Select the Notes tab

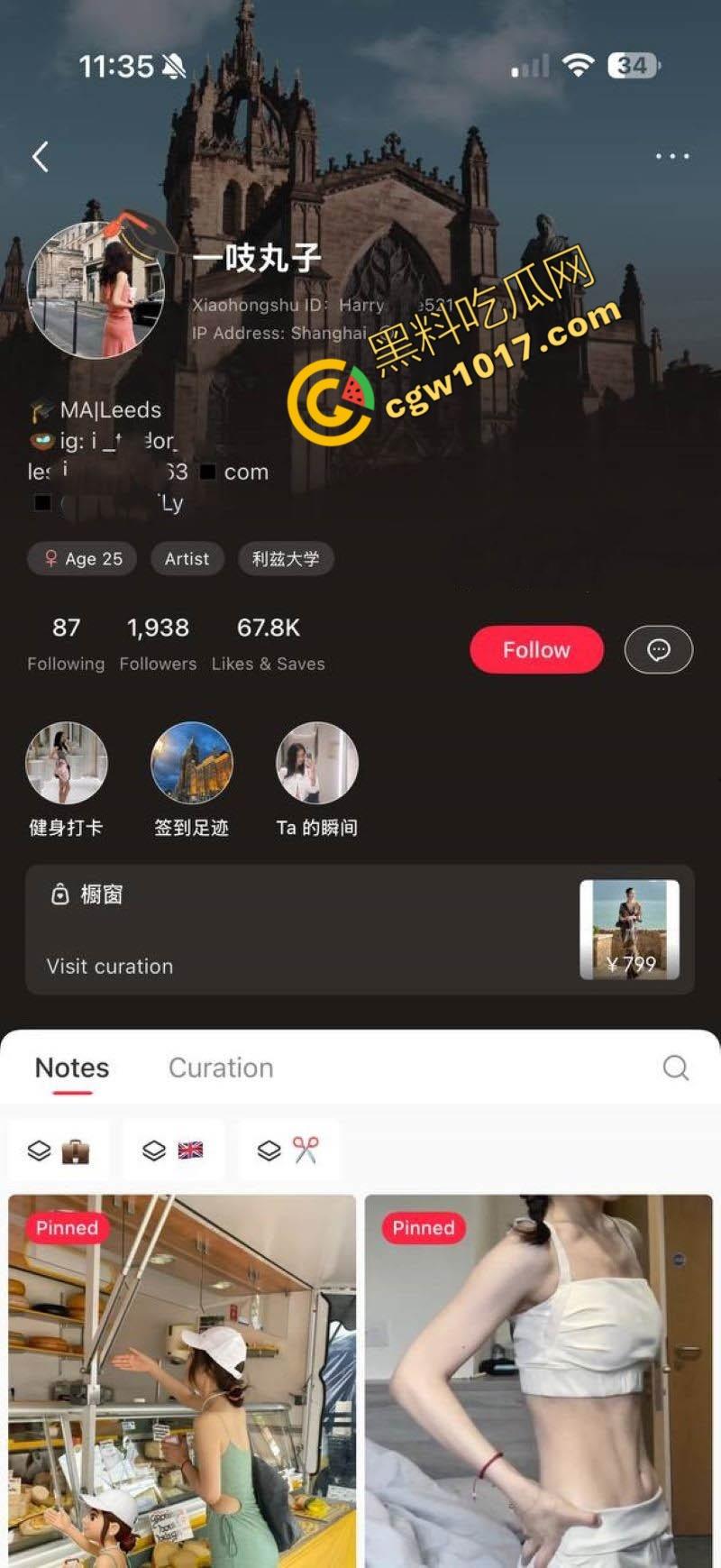coord(70,1068)
